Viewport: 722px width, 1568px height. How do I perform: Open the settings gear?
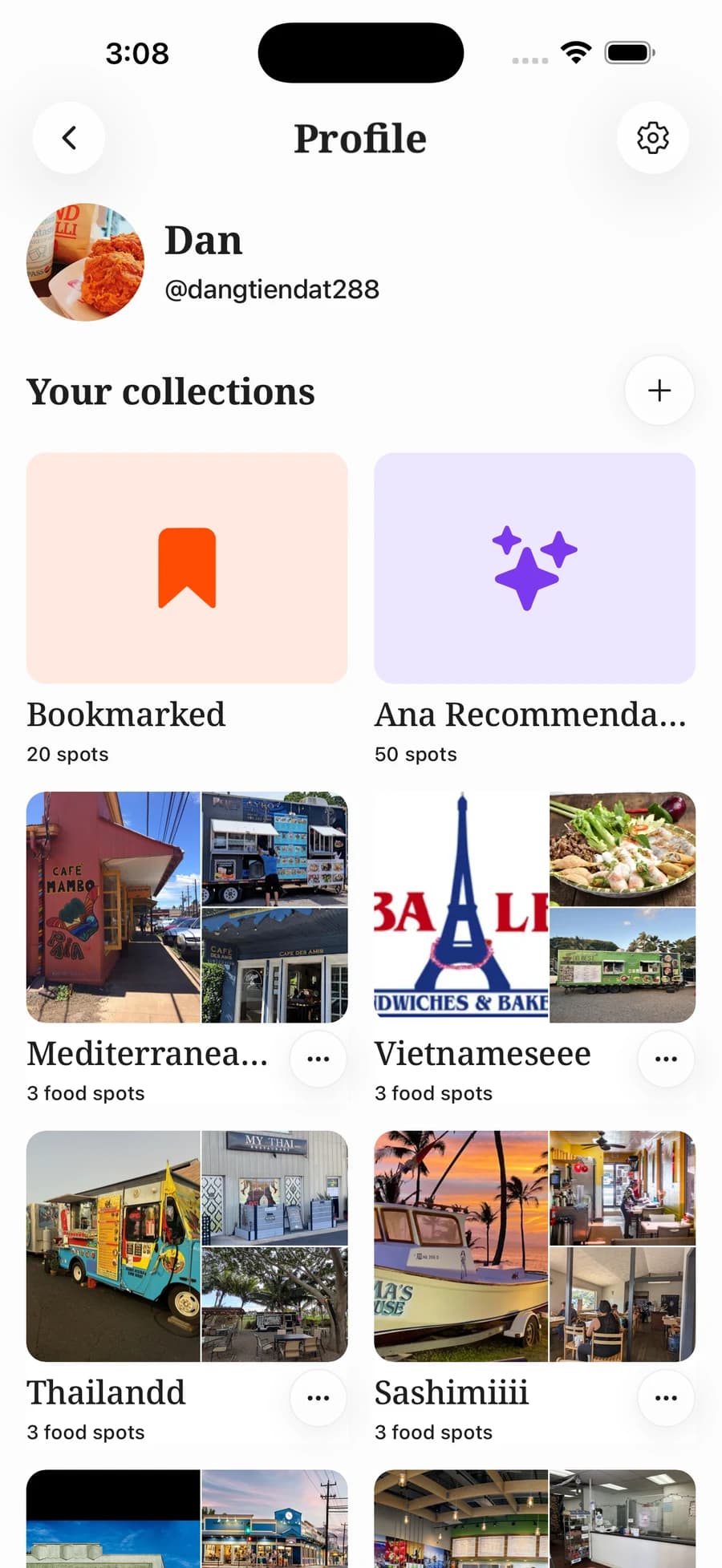pos(652,138)
